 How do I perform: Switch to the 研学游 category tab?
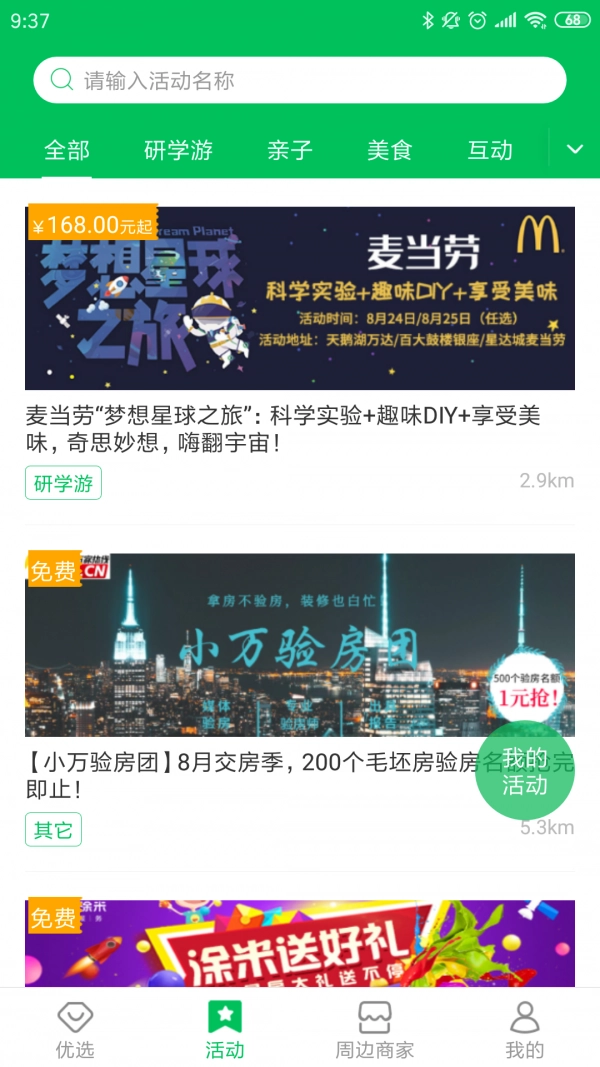point(178,151)
